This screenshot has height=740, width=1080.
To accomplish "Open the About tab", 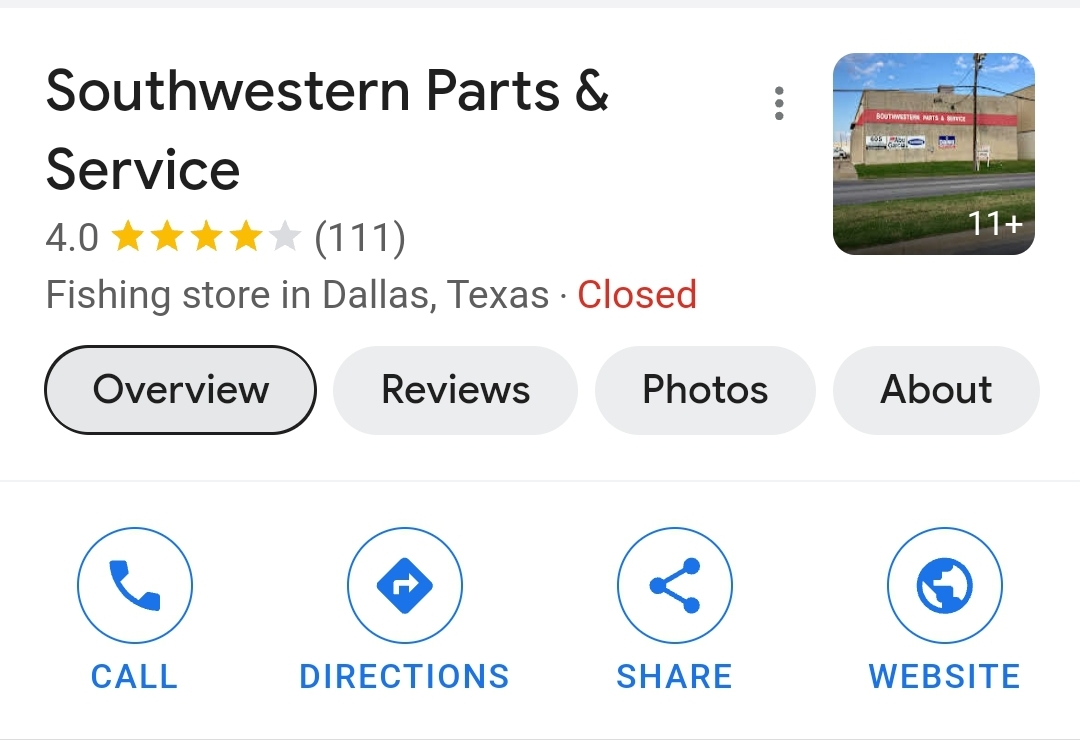I will tap(936, 390).
